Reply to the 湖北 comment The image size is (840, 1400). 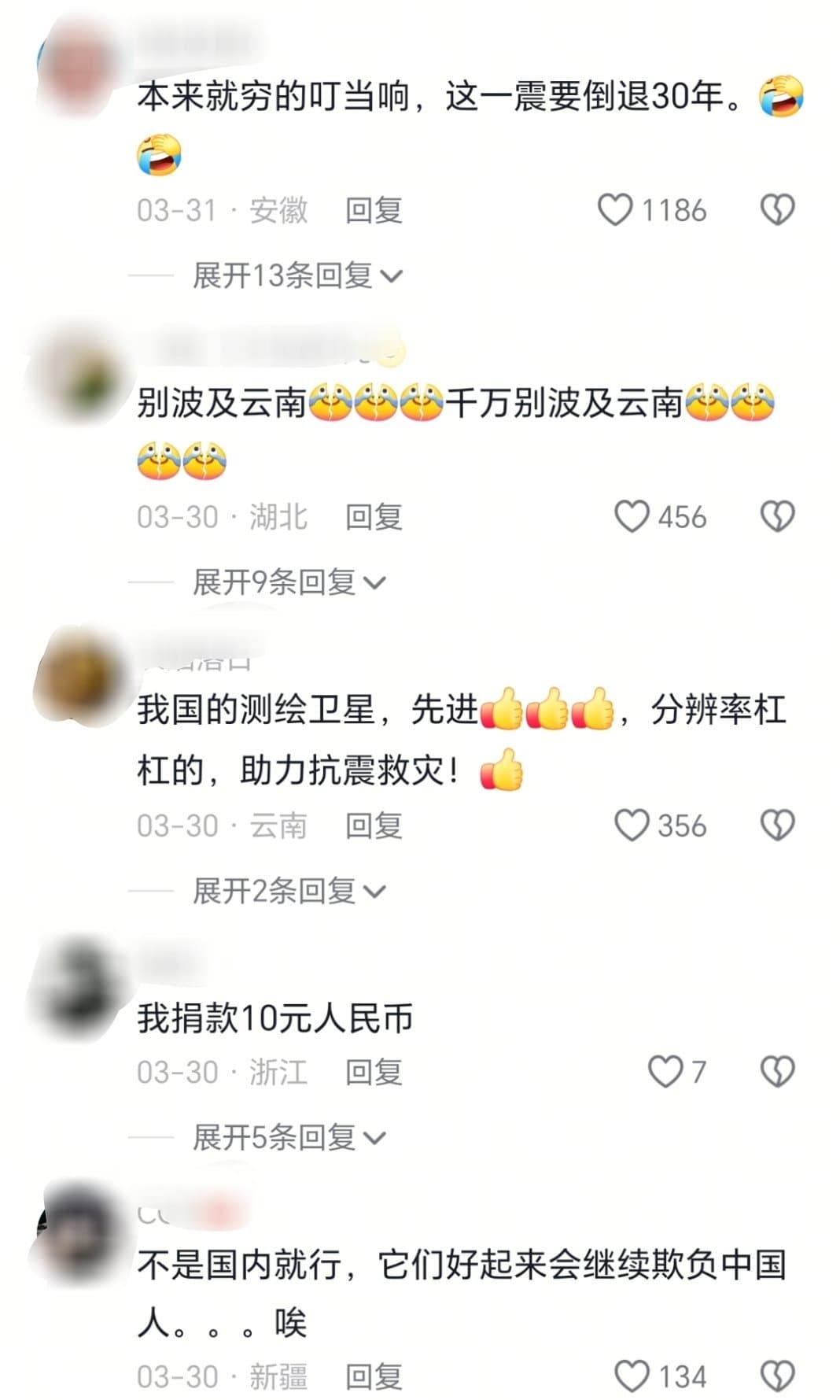click(x=374, y=517)
